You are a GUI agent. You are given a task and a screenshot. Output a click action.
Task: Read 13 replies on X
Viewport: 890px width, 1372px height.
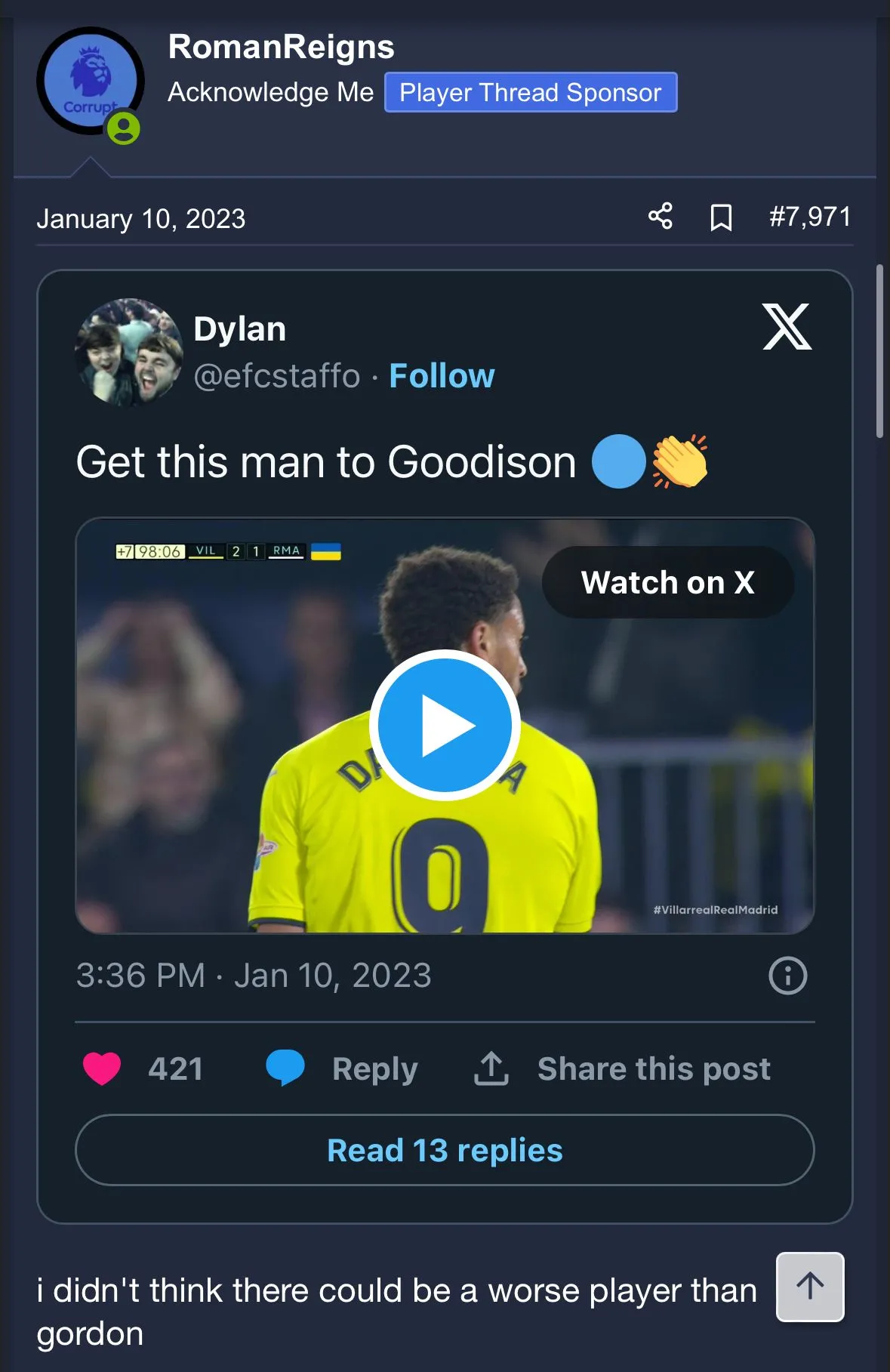pos(445,1150)
